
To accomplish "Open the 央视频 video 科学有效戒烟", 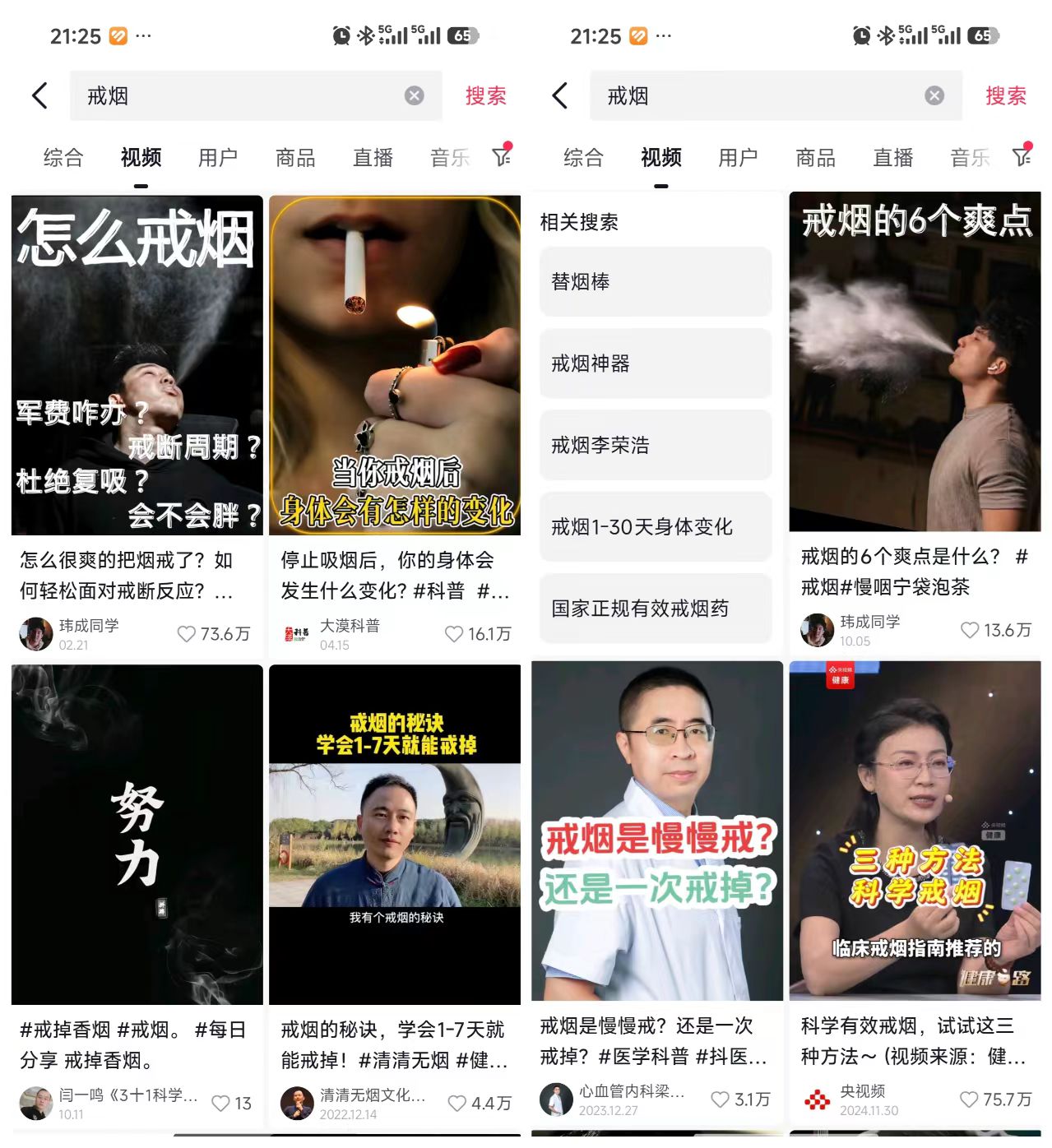I will (915, 831).
